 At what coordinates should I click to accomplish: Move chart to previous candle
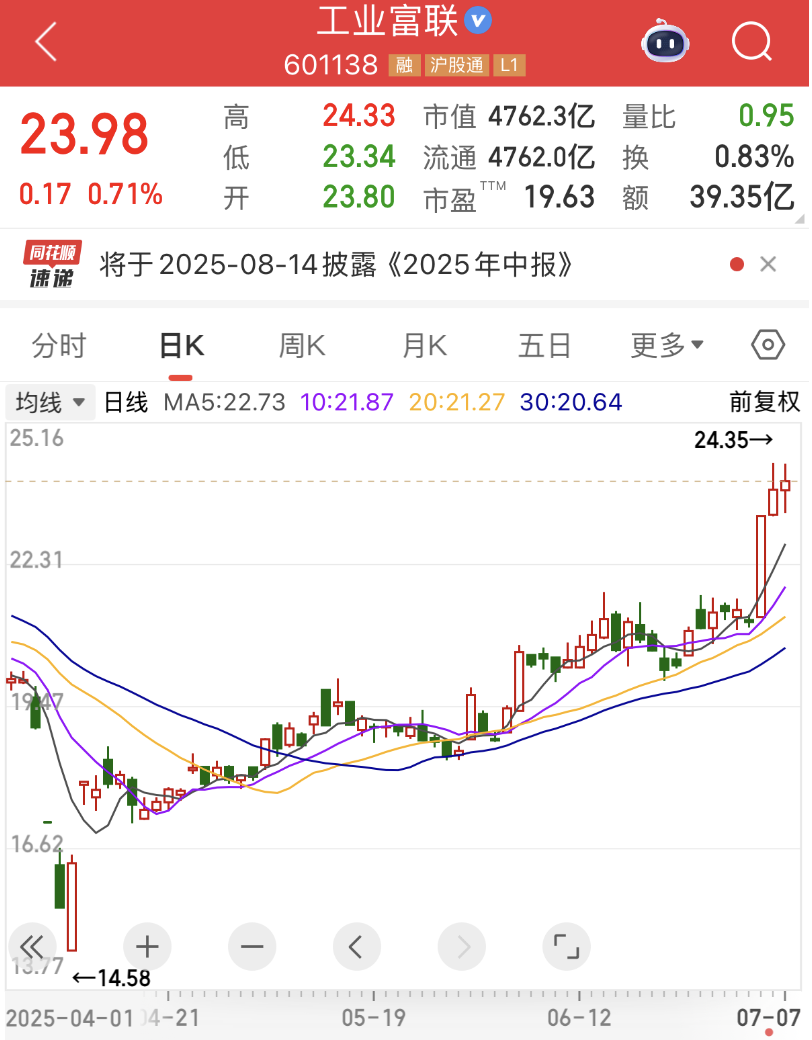357,946
